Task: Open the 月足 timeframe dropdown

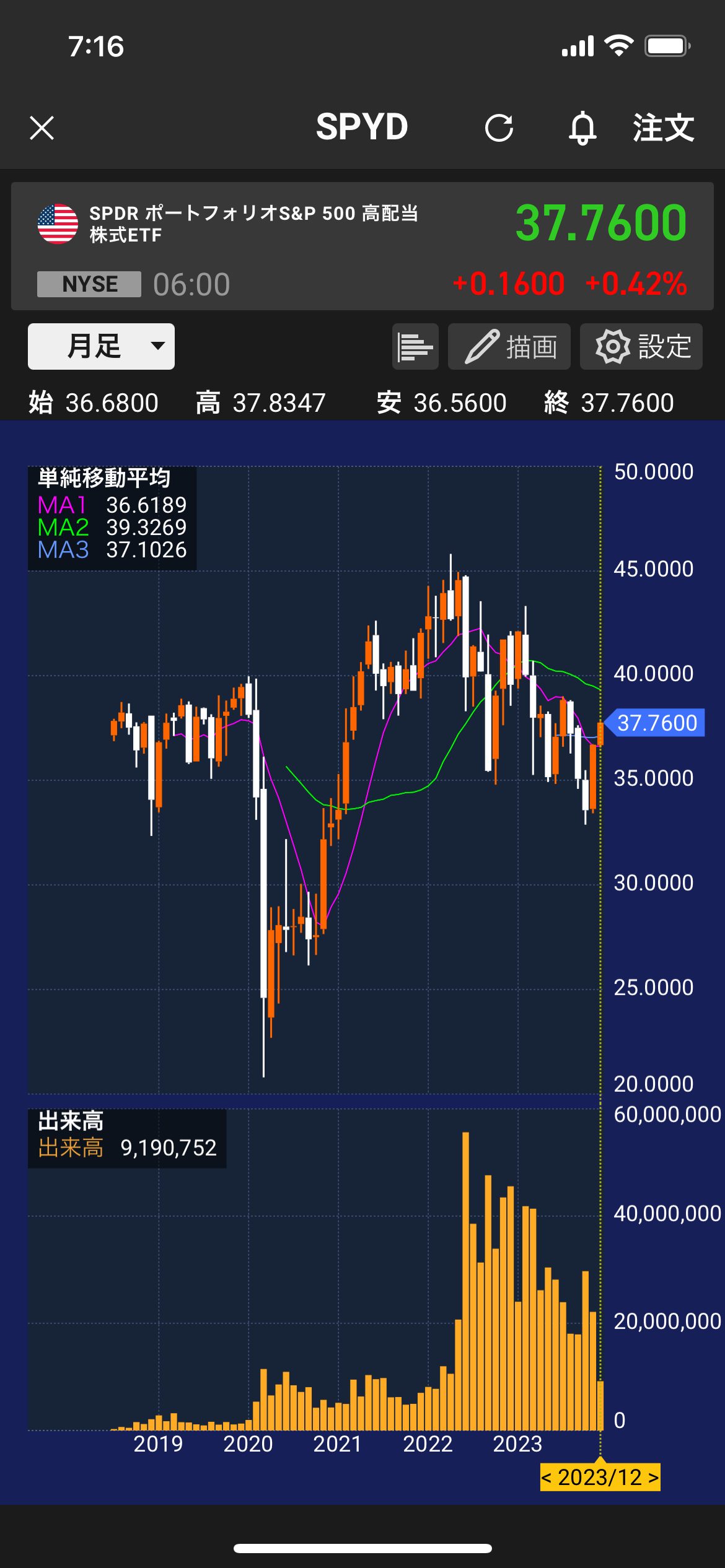Action: pos(101,346)
